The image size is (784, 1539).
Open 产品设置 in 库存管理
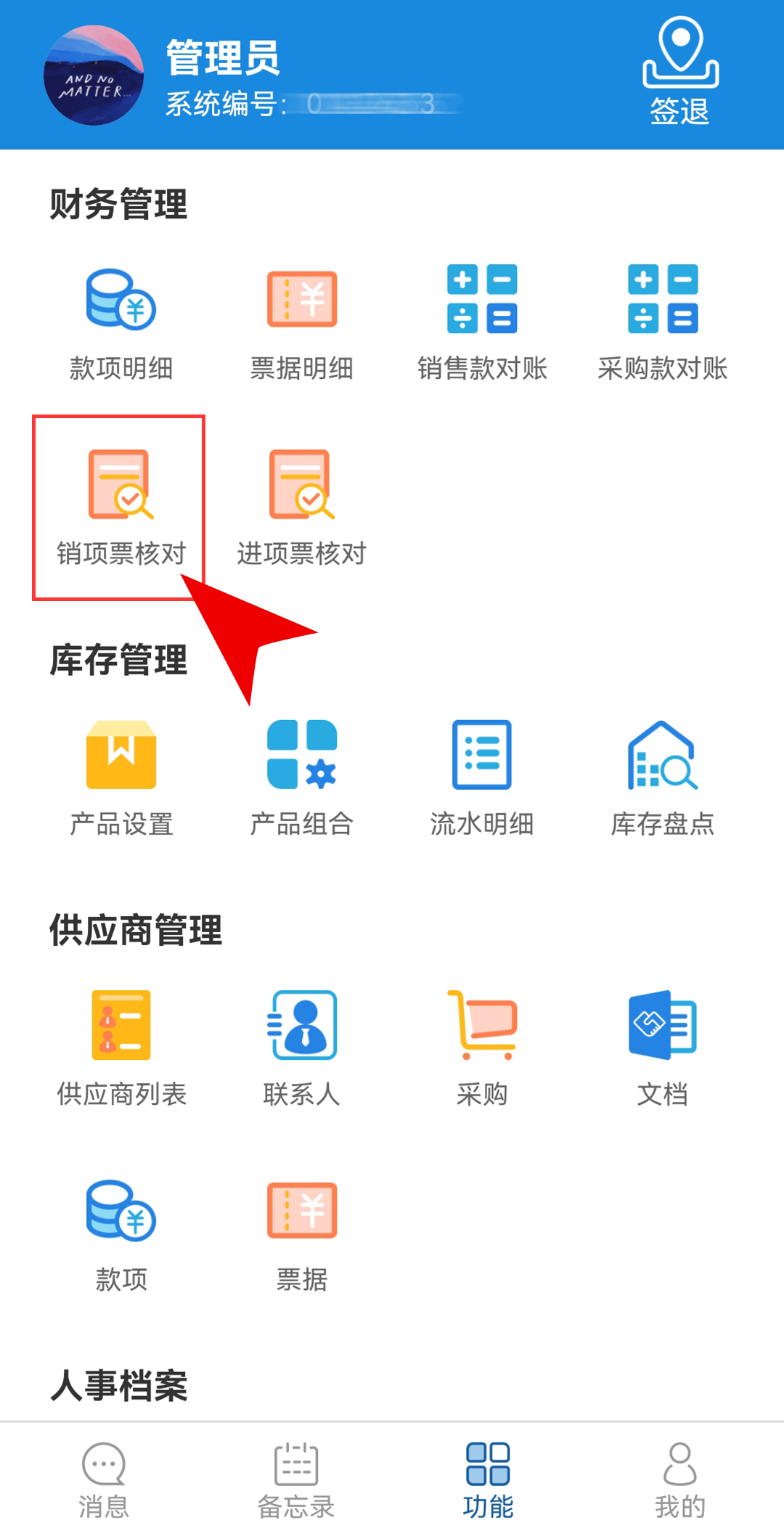pos(121,778)
